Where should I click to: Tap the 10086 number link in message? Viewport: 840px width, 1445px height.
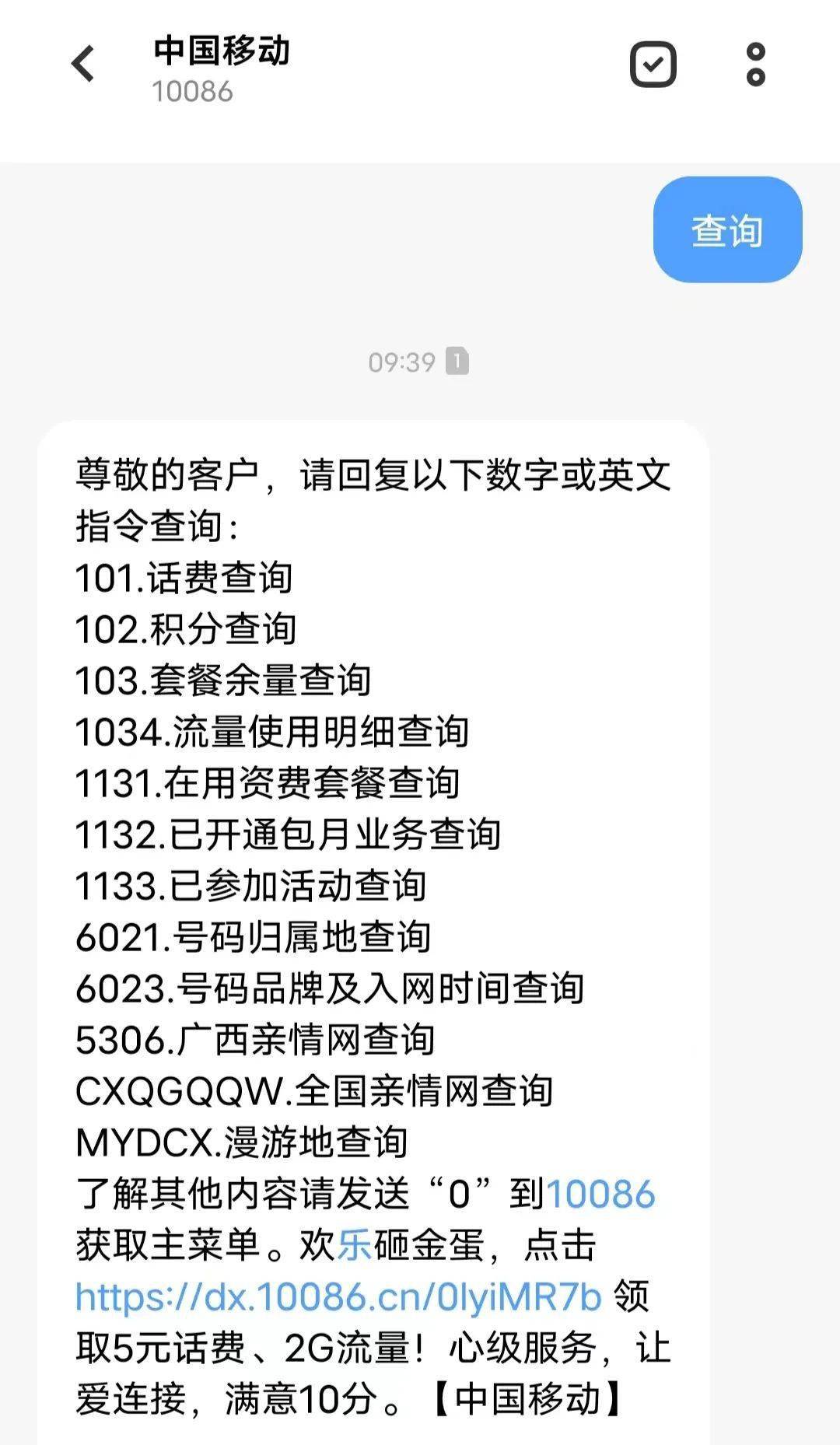600,1194
